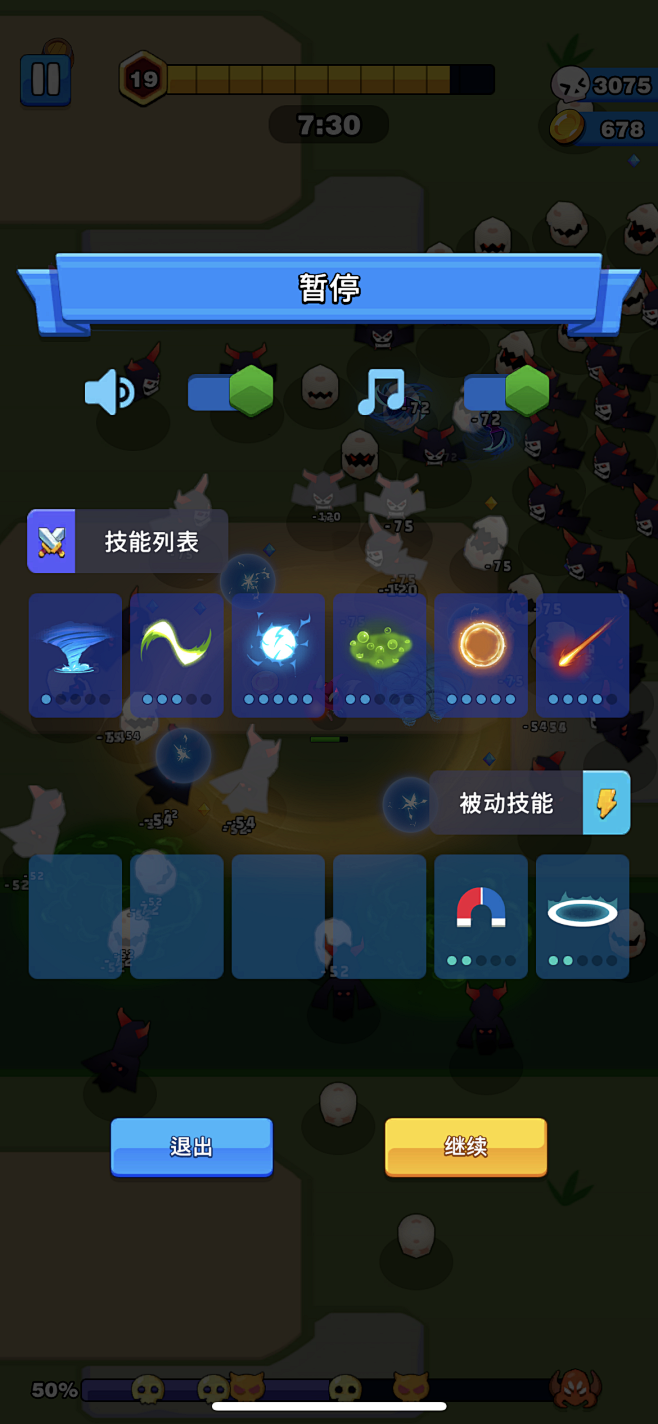The width and height of the screenshot is (658, 1424).
Task: Tap the blue 退出 button to quit
Action: pos(192,1146)
